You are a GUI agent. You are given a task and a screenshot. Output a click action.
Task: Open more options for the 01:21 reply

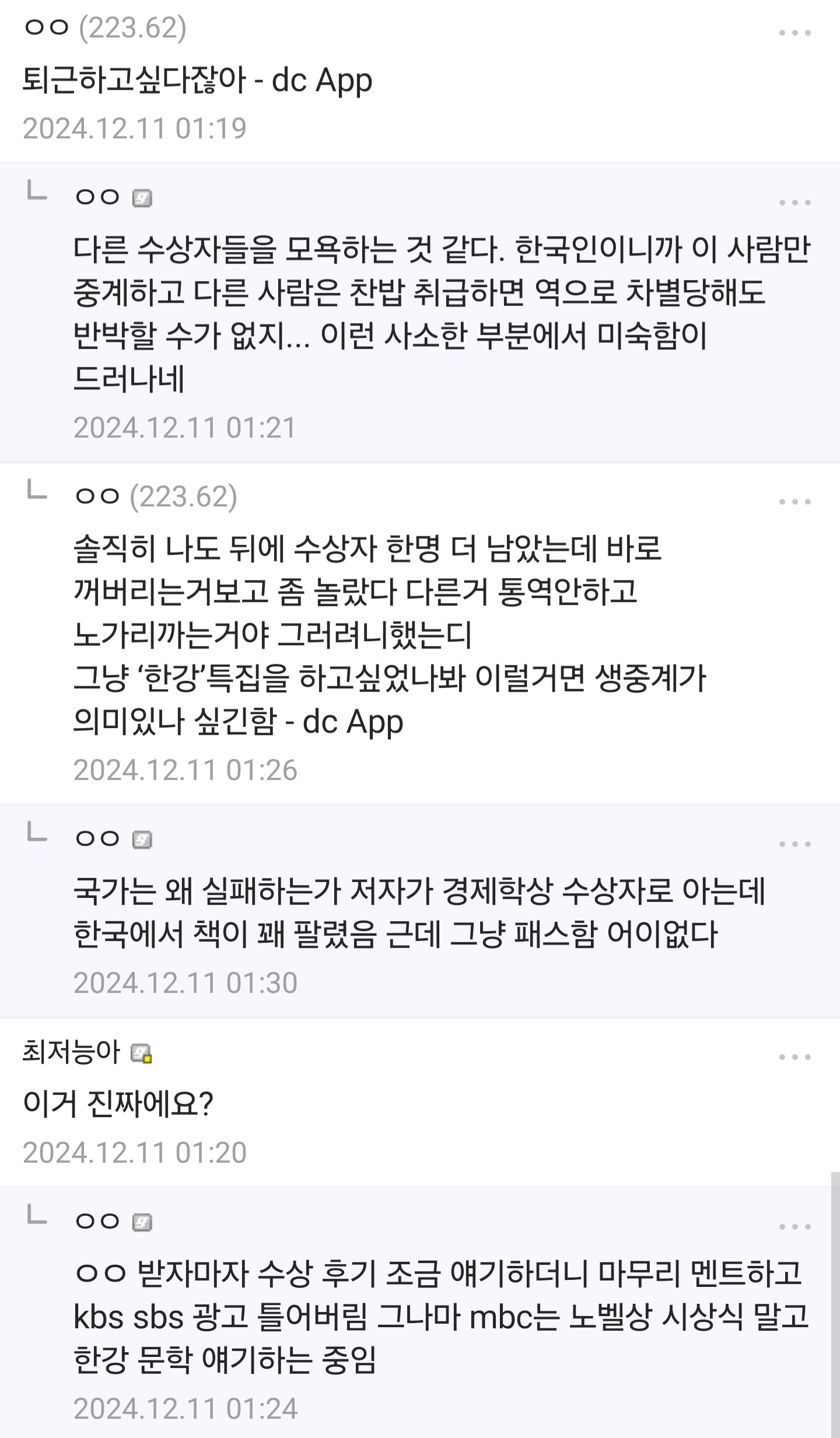(795, 203)
